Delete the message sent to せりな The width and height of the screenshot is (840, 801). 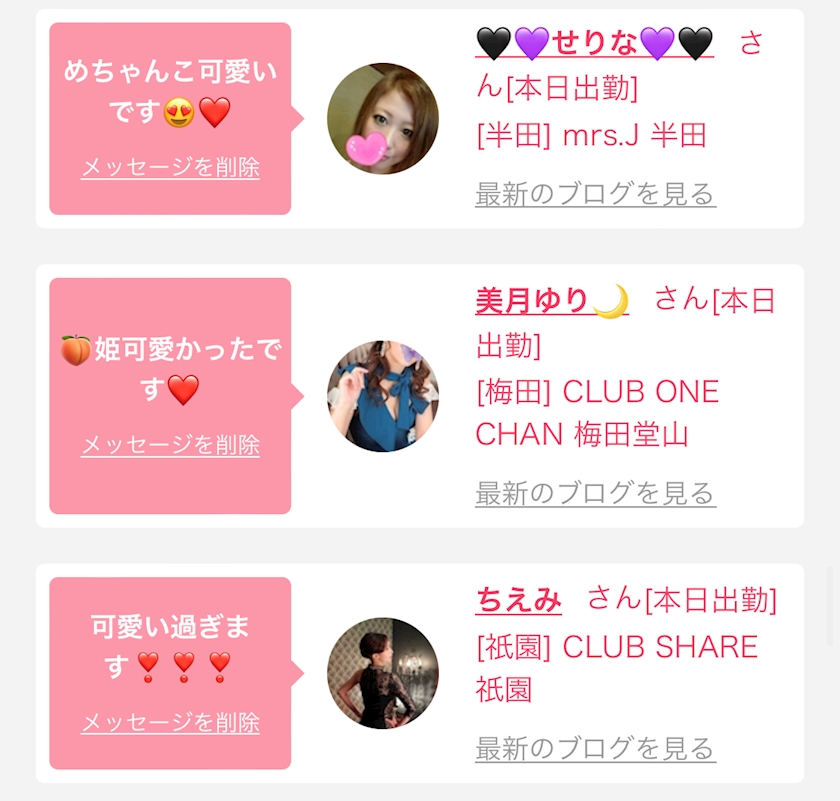[x=170, y=167]
